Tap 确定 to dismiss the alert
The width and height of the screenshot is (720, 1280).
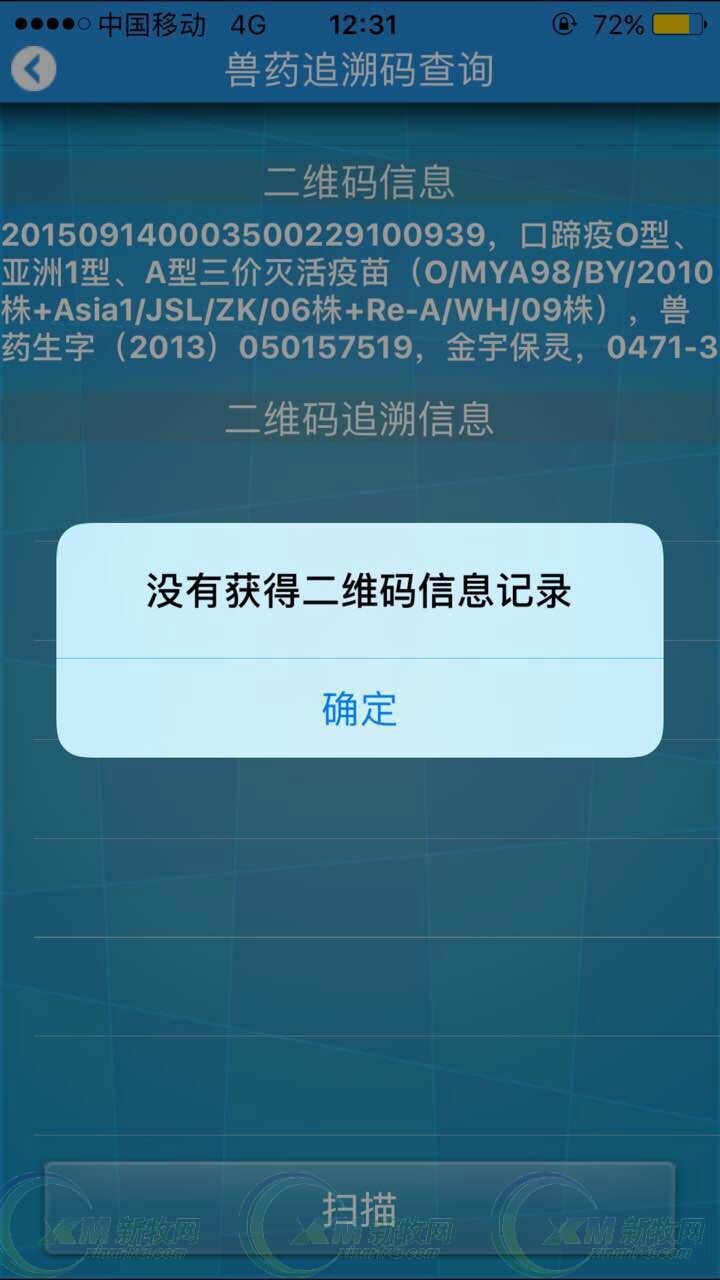pyautogui.click(x=360, y=708)
